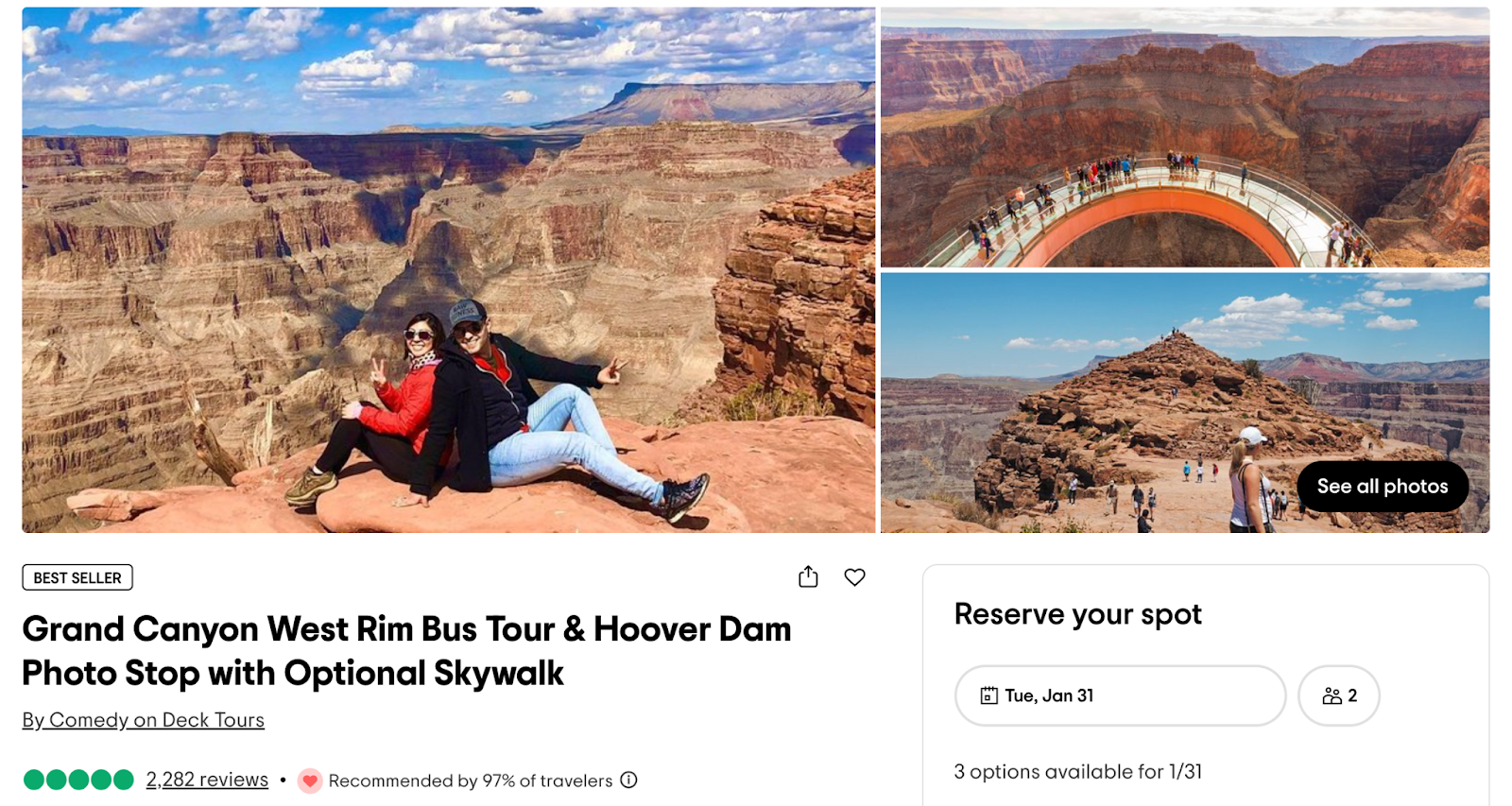This screenshot has height=806, width=1512.
Task: Open the main canyon couple photo
Action: (x=449, y=270)
